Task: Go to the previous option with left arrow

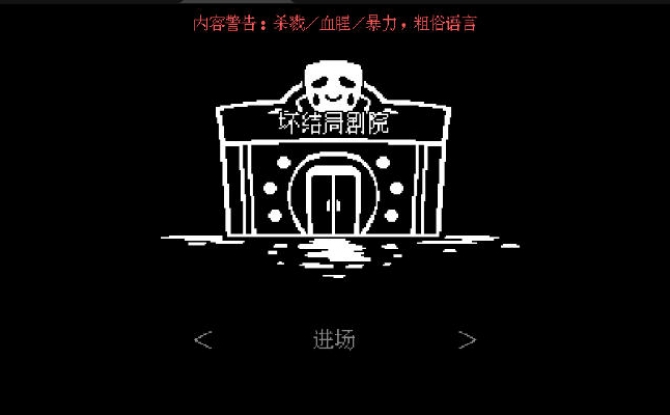Action: pyautogui.click(x=203, y=340)
